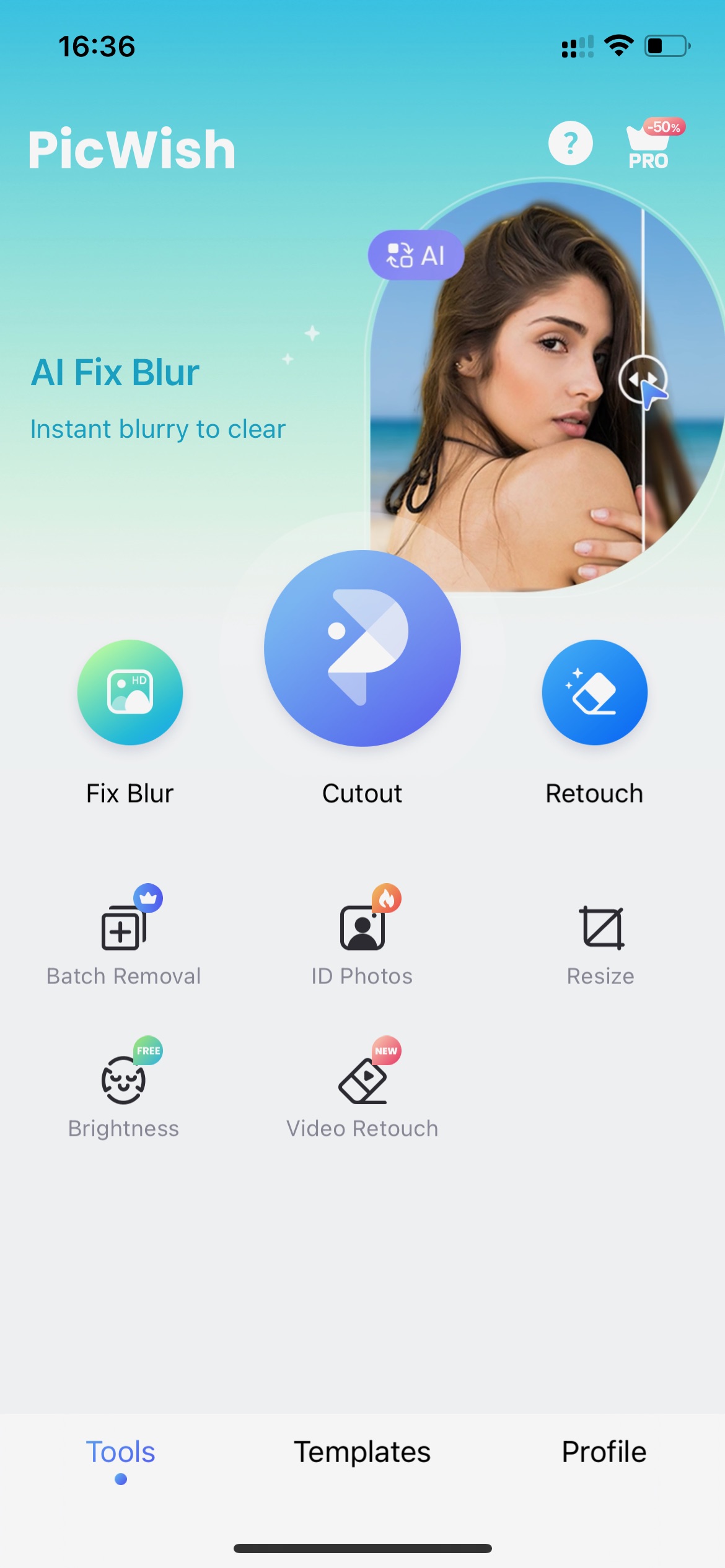This screenshot has height=1568, width=725.
Task: Select Batch Removal
Action: pos(124,936)
